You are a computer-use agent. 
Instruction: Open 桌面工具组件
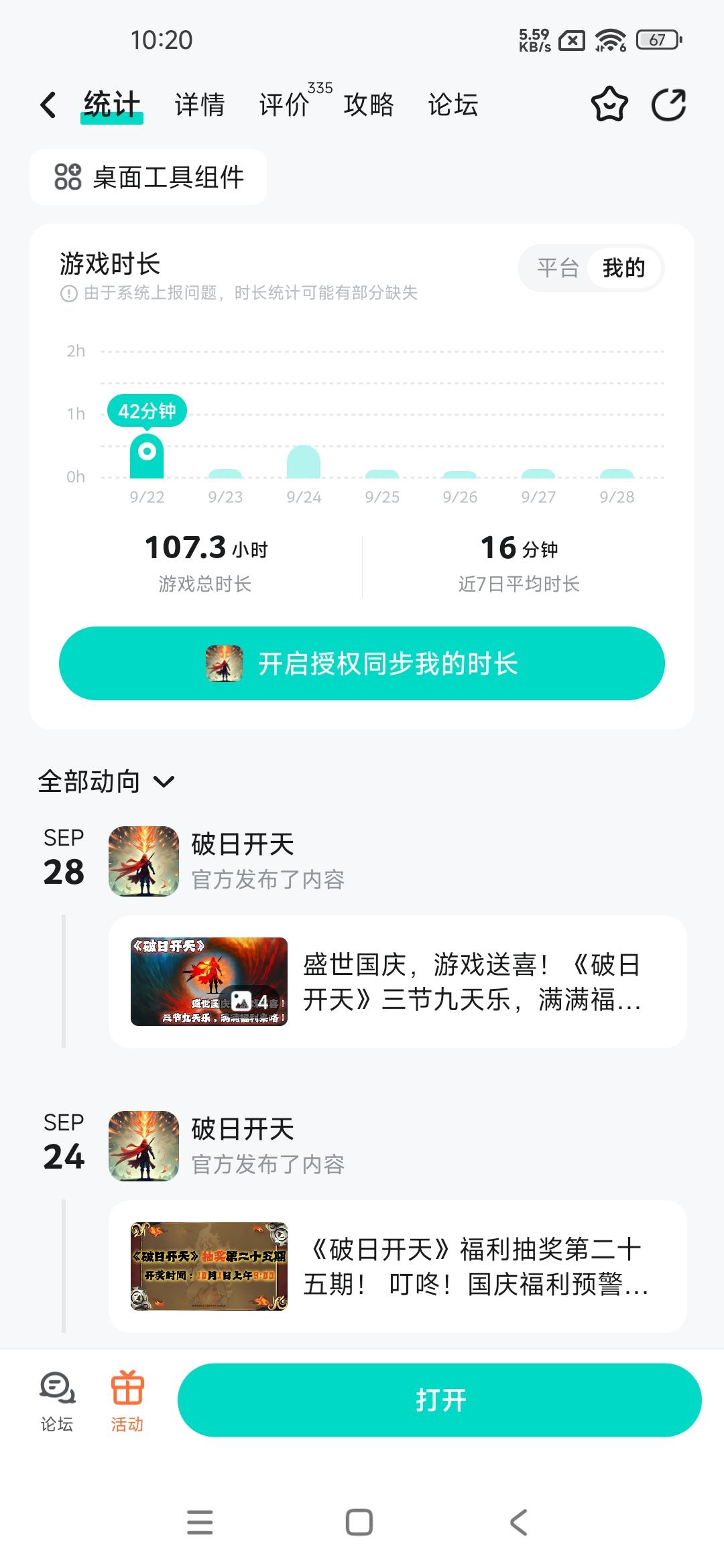(149, 178)
